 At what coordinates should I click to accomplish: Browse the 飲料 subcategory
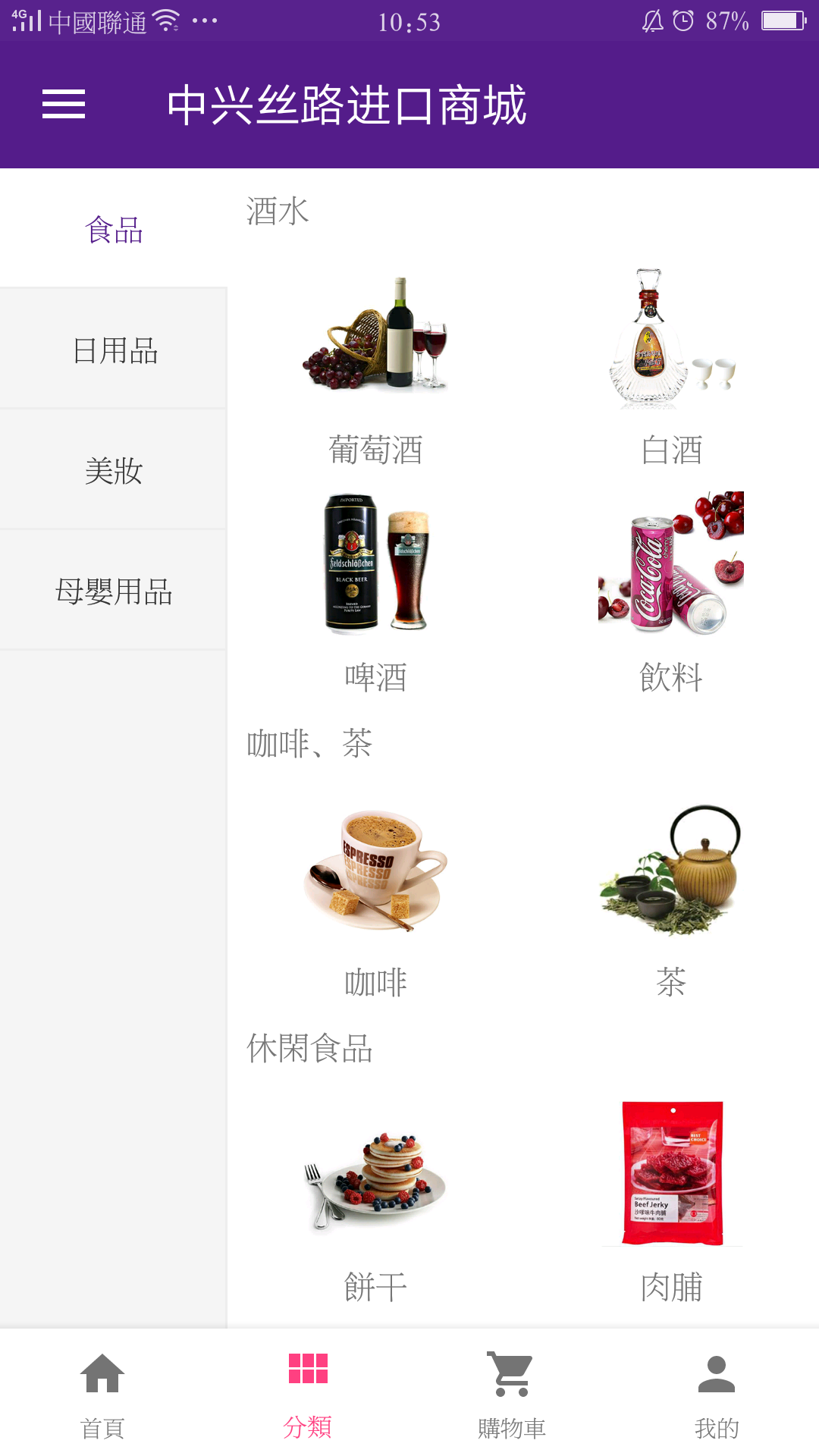tap(671, 591)
